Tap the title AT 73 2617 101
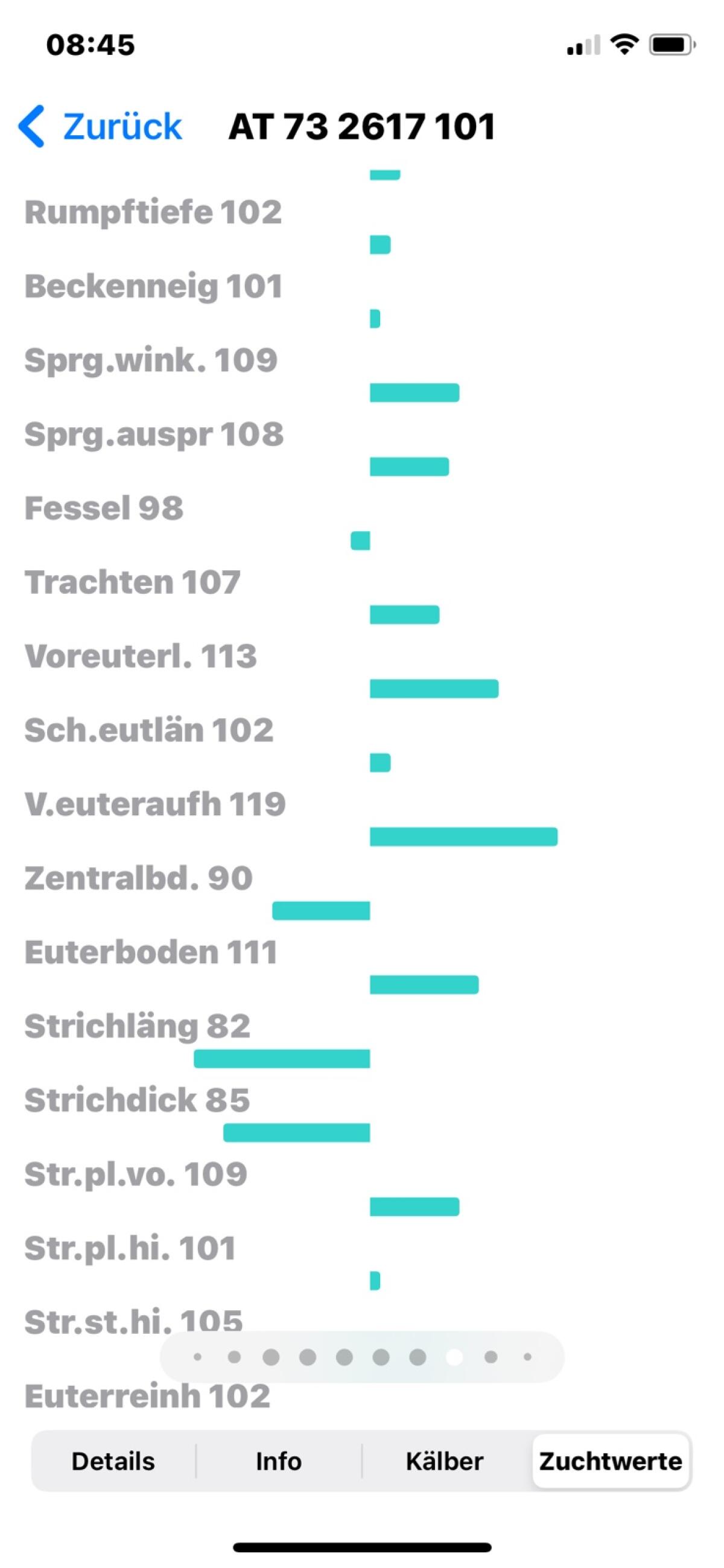Screen dimensions: 724x1568 [361, 127]
